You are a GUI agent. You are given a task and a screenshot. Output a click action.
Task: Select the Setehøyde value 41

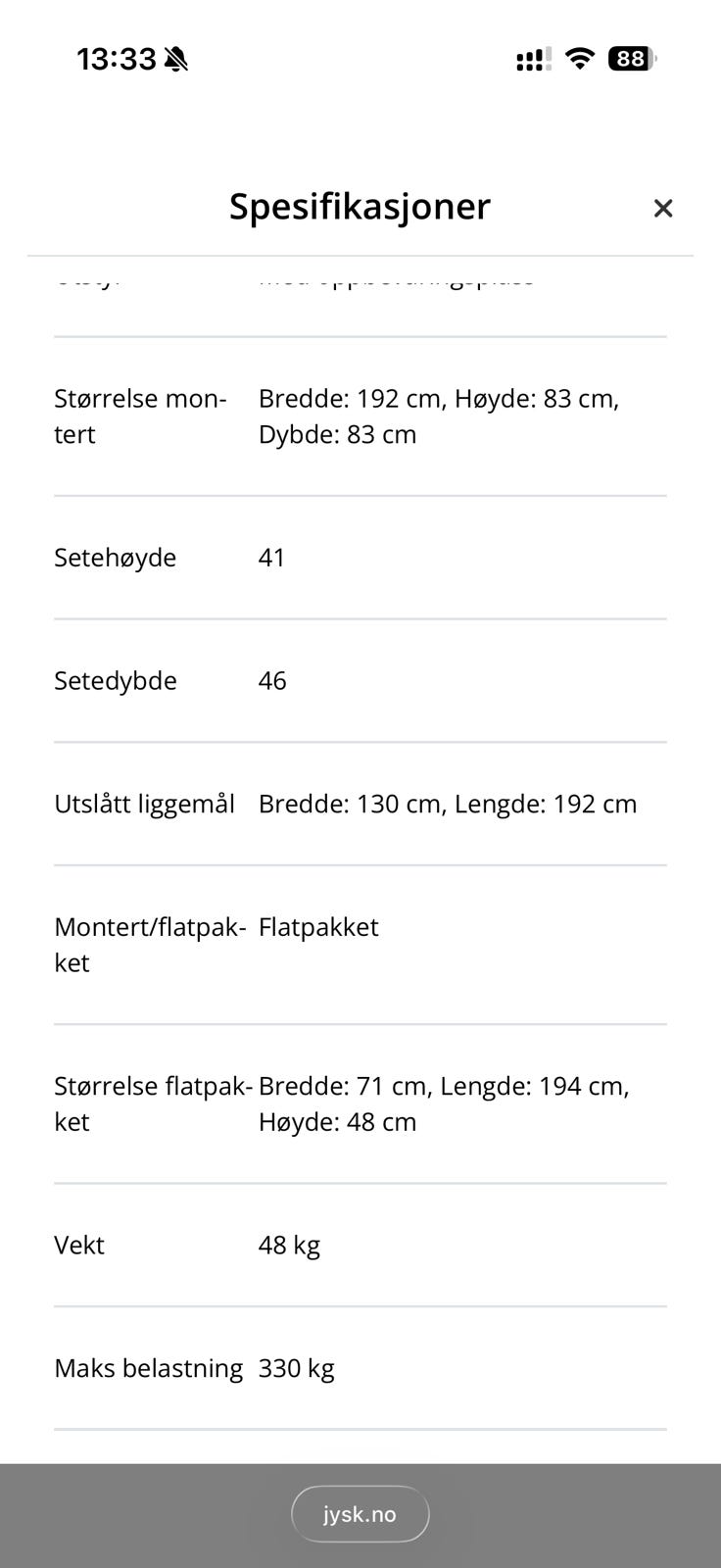pos(271,557)
